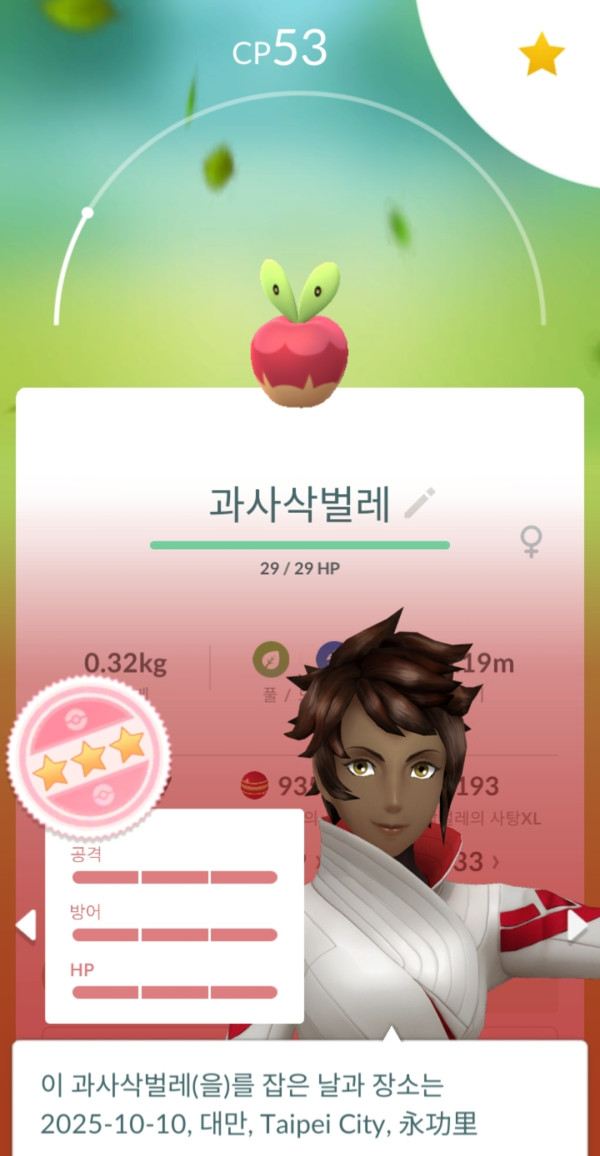Go to the previous Pokémon with the left arrow
Image resolution: width=600 pixels, height=1156 pixels.
(26, 925)
